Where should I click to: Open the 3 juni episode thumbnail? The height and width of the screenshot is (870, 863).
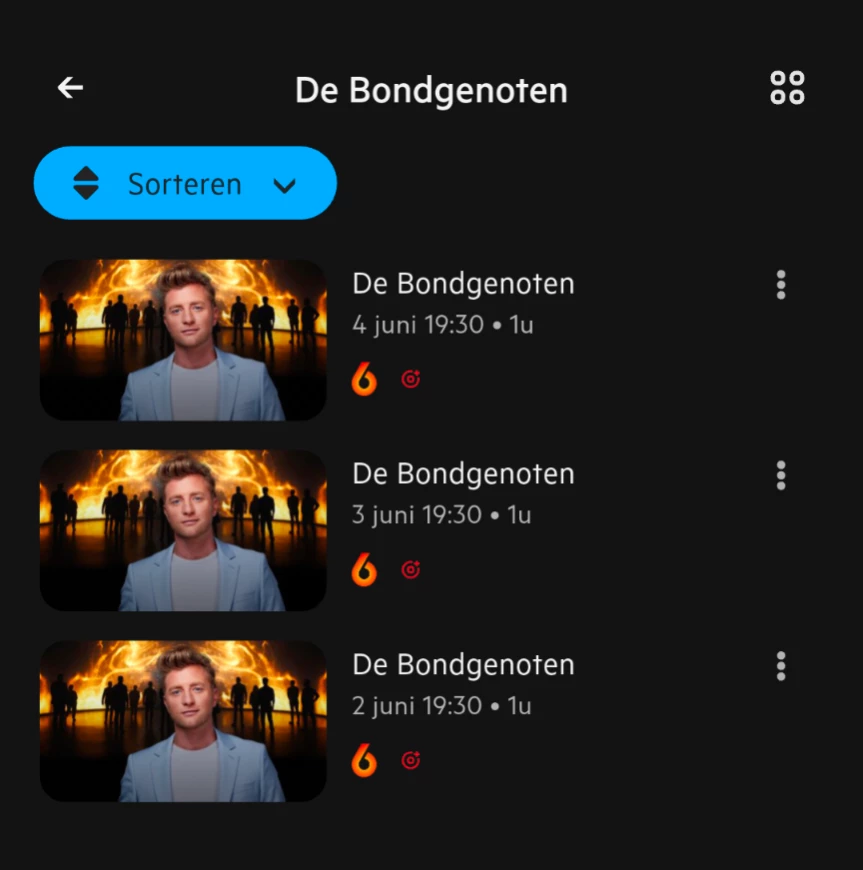click(183, 530)
